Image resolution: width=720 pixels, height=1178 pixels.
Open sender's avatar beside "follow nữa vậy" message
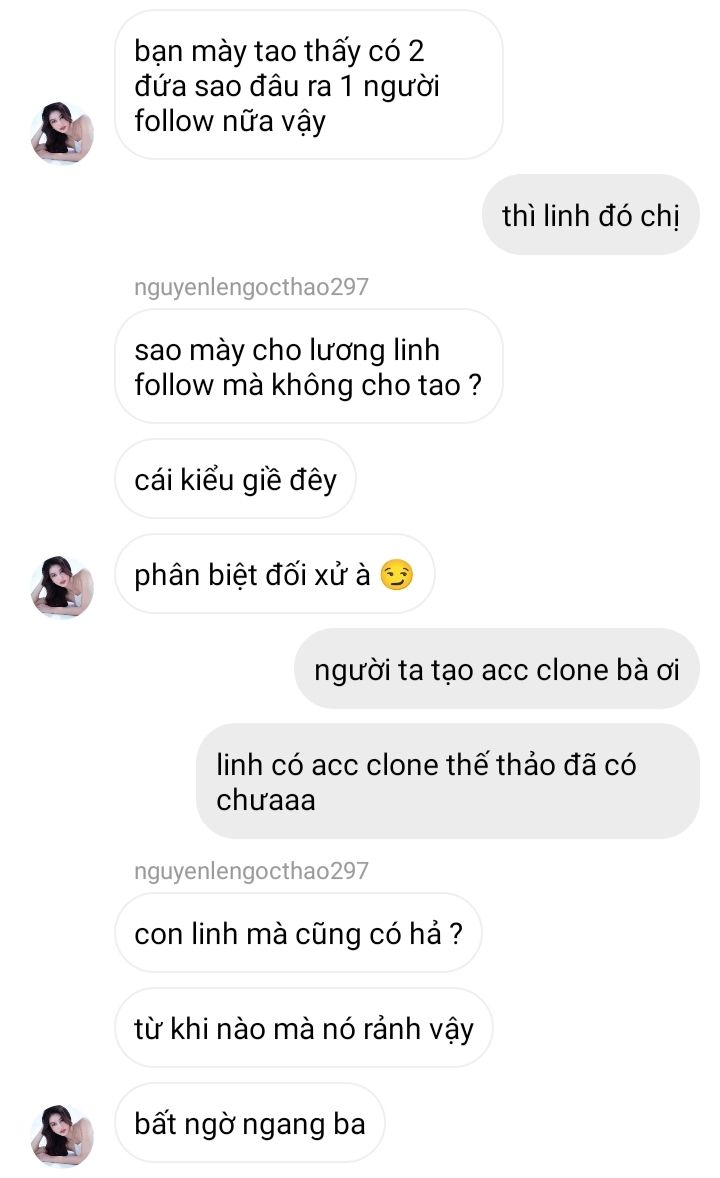point(62,131)
